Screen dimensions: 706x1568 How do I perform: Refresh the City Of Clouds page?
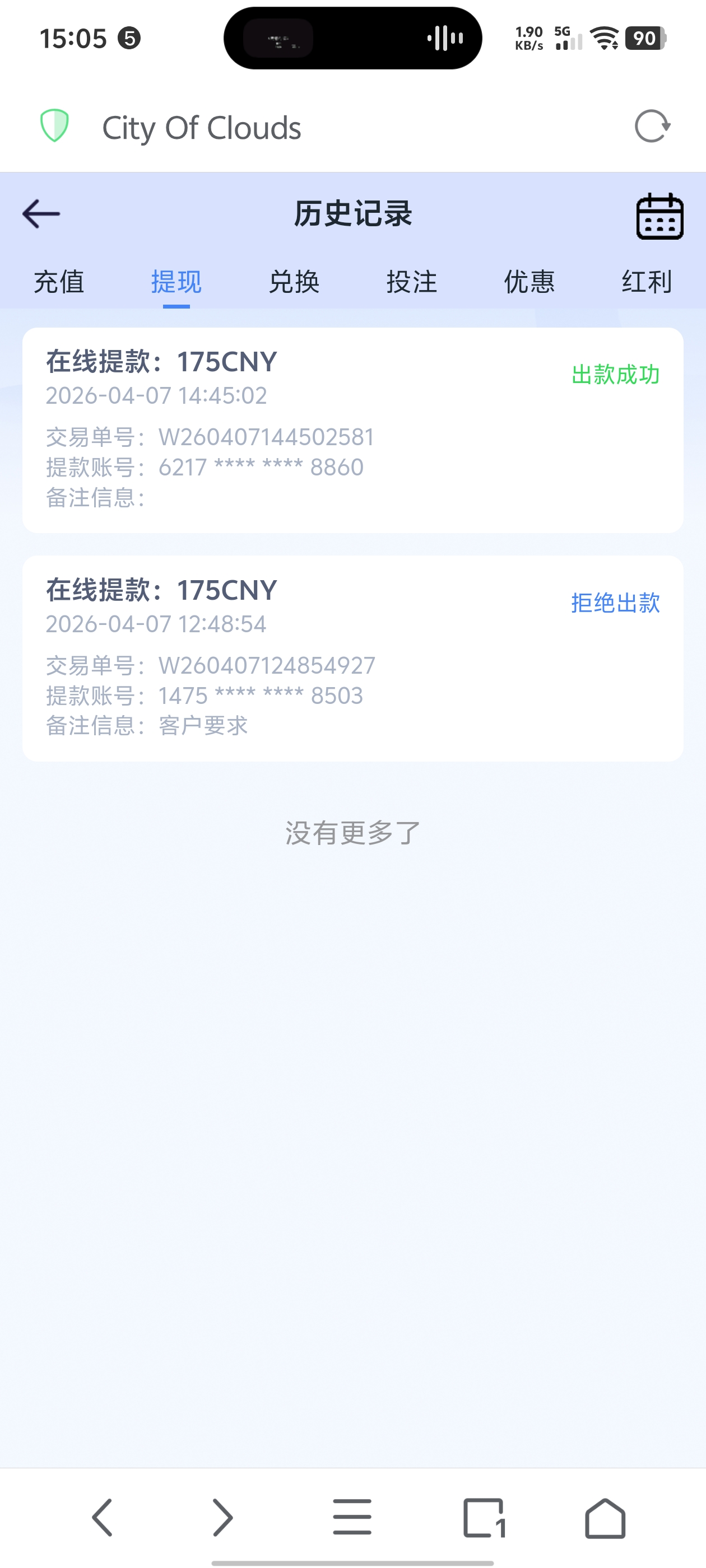tap(652, 127)
